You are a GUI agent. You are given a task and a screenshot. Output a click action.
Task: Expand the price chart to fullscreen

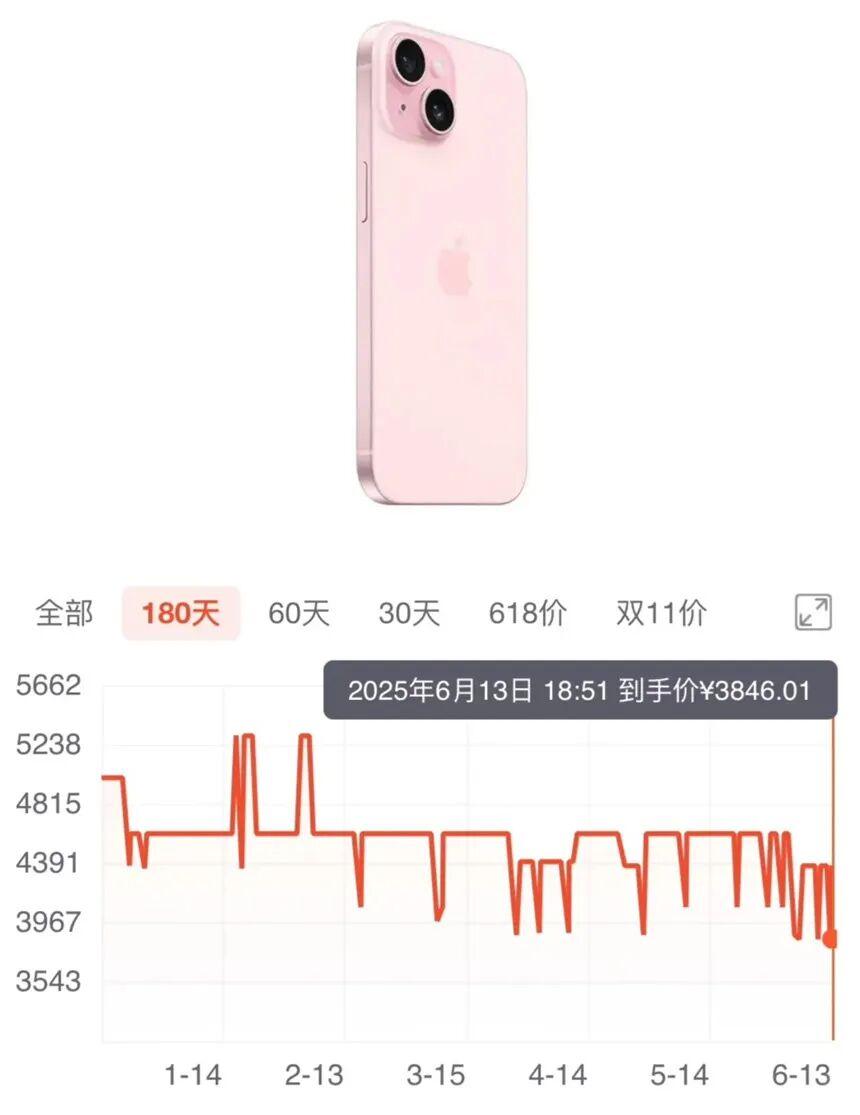pyautogui.click(x=813, y=612)
